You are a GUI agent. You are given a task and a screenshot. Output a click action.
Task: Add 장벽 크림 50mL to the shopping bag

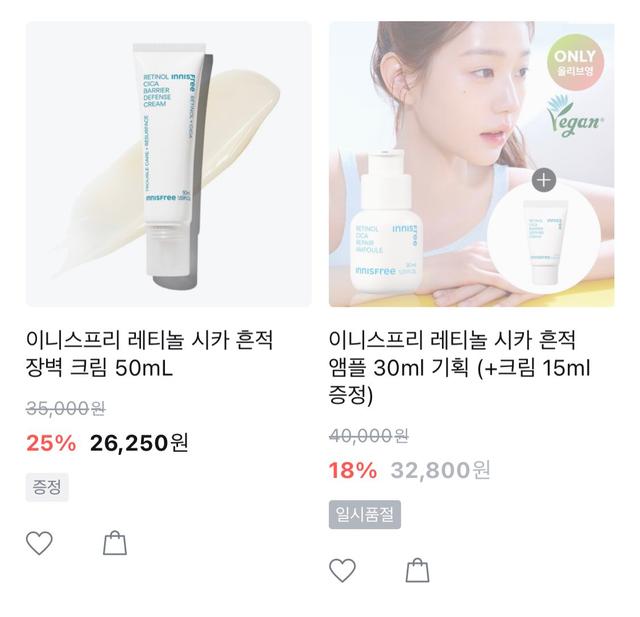coord(115,543)
